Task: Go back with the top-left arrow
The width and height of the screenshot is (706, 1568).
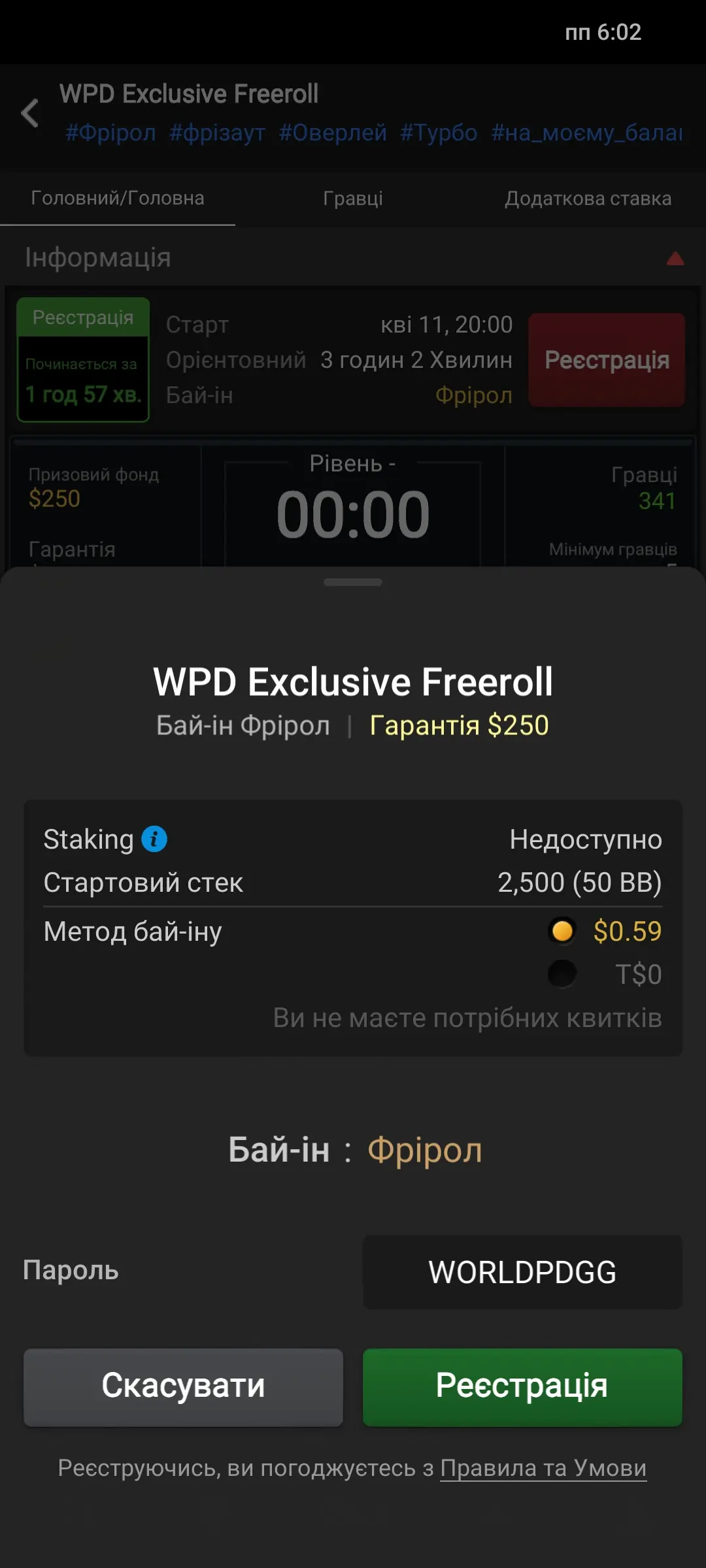Action: (30, 113)
